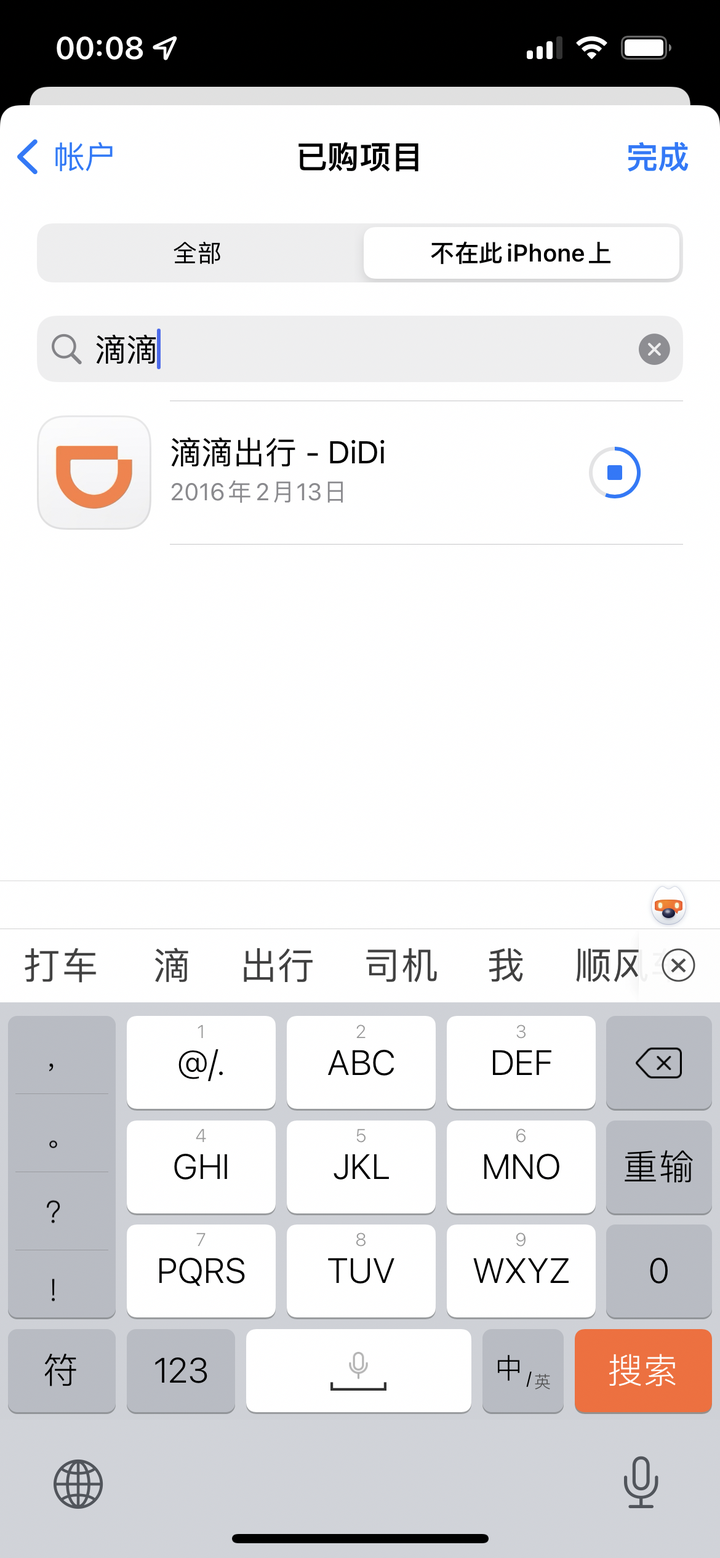
Task: Choose the 打车 keyboard suggestion
Action: click(x=61, y=966)
